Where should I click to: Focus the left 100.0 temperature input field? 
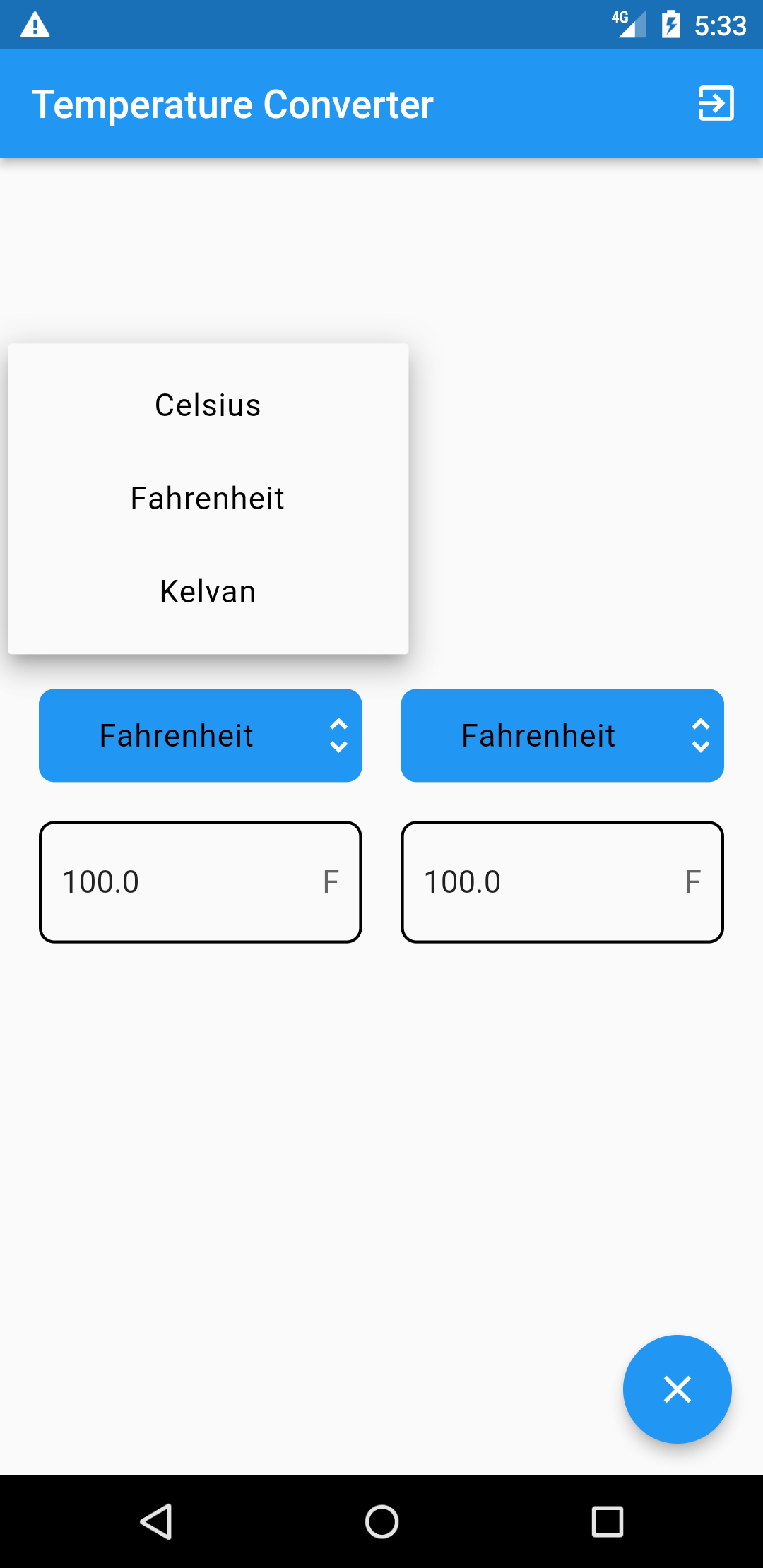coord(201,881)
